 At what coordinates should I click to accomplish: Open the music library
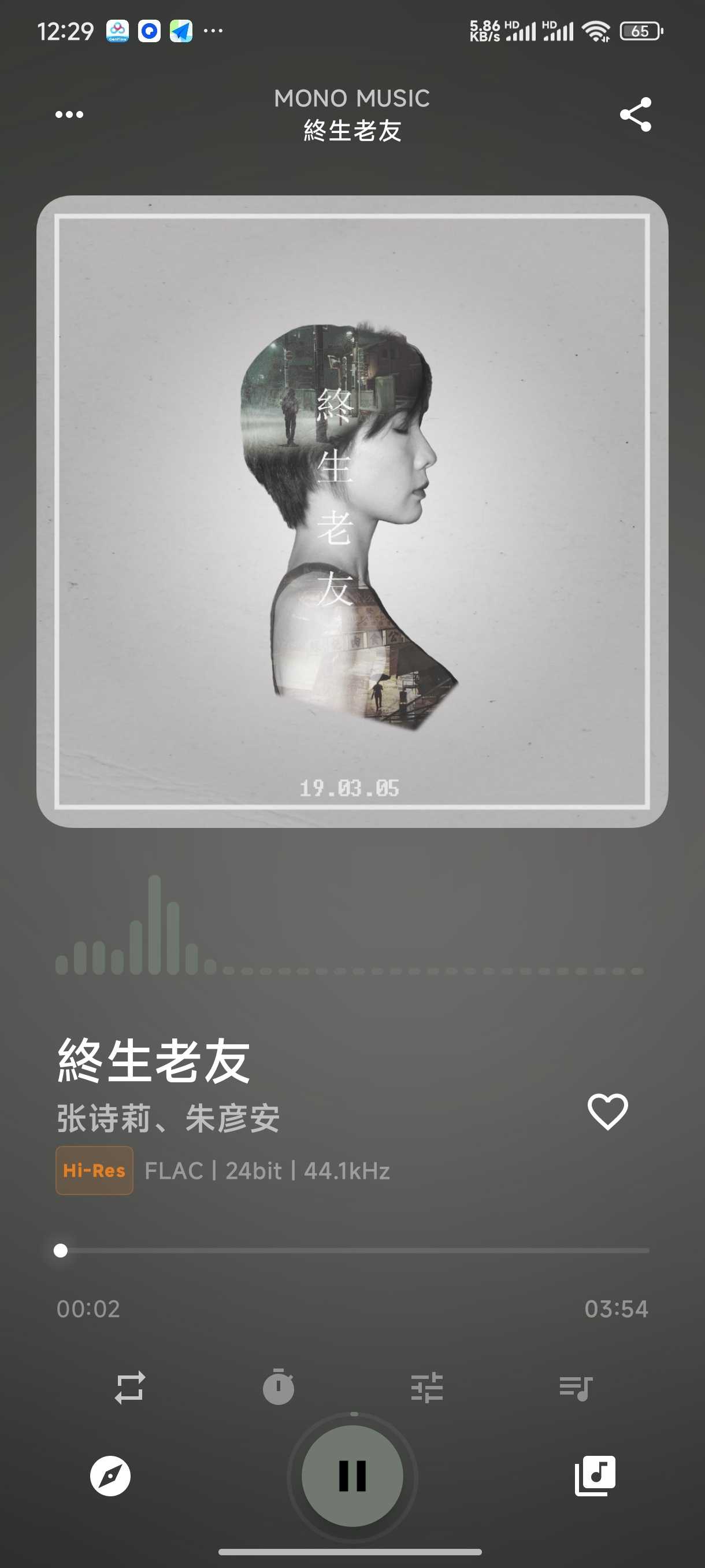pos(595,1476)
